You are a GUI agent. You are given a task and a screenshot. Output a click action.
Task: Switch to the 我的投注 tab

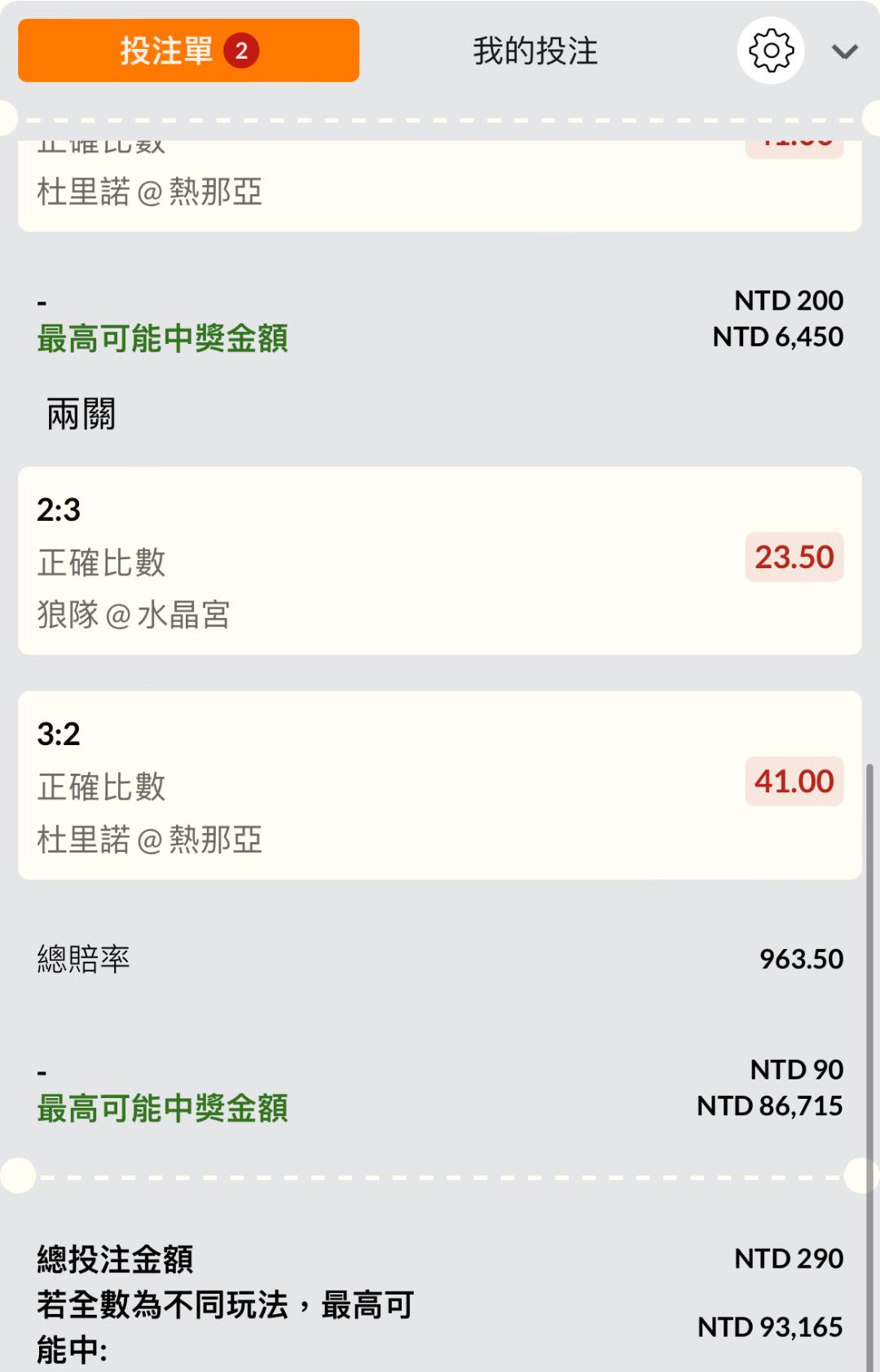[x=535, y=51]
